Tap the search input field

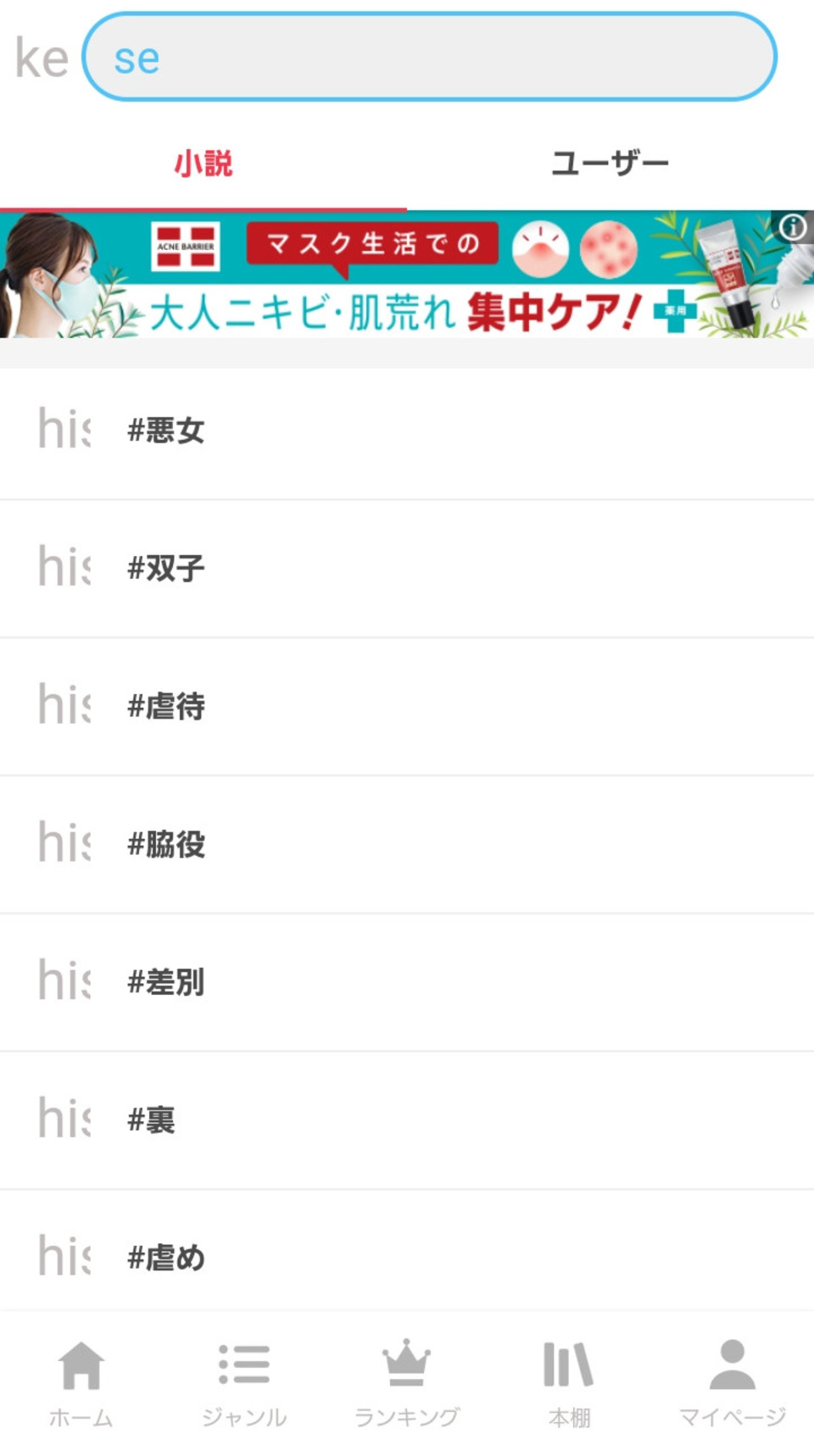coord(429,58)
